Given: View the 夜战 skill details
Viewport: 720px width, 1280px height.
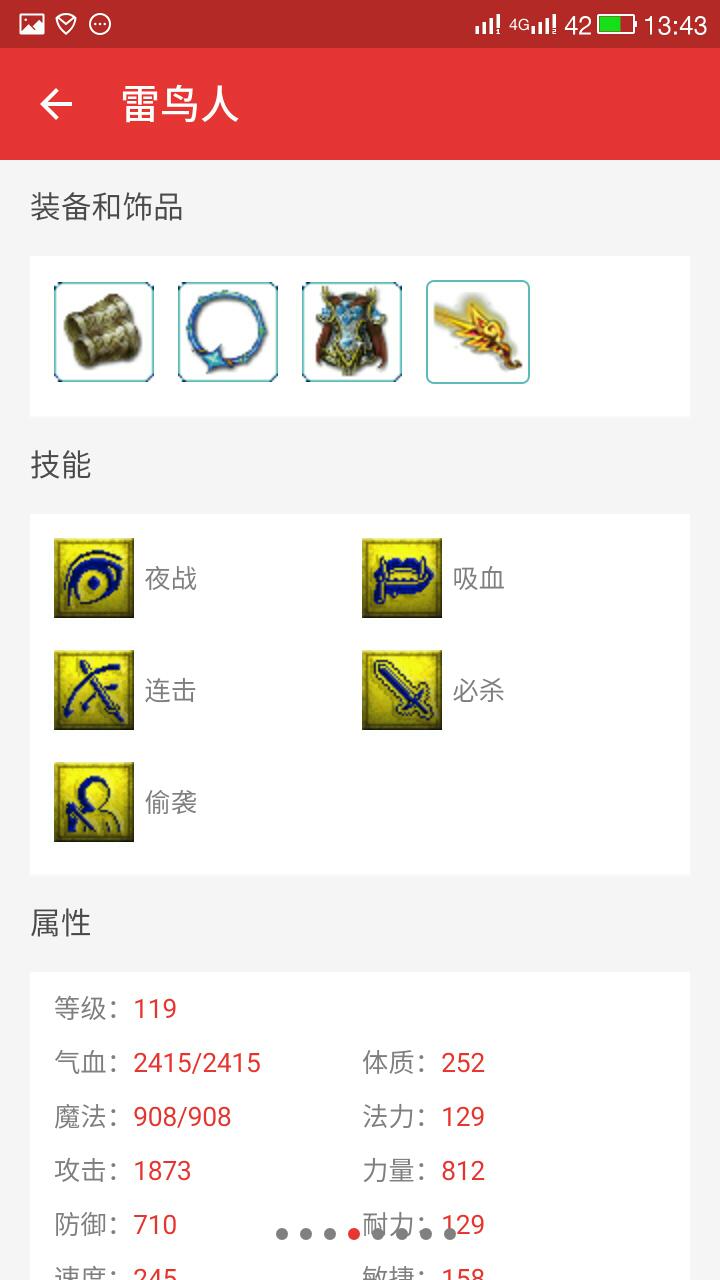Looking at the screenshot, I should (94, 578).
